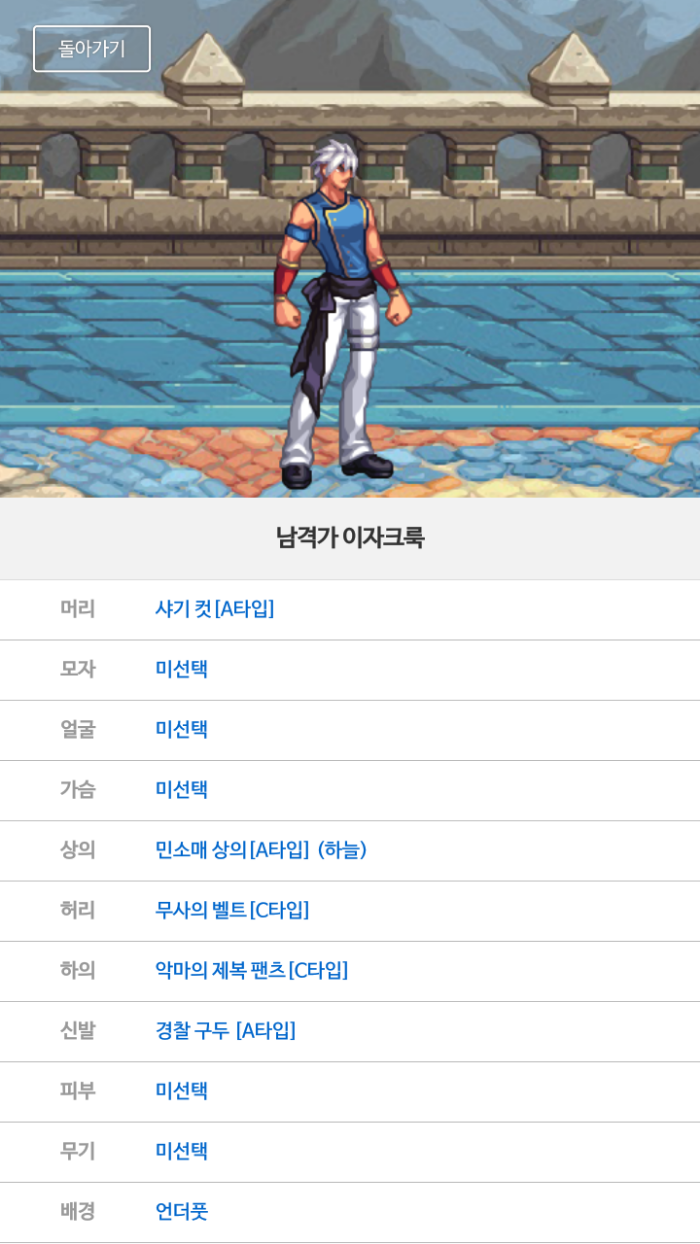700x1244 pixels.
Task: Select the 미선택 link for 얼굴
Action: 181,729
